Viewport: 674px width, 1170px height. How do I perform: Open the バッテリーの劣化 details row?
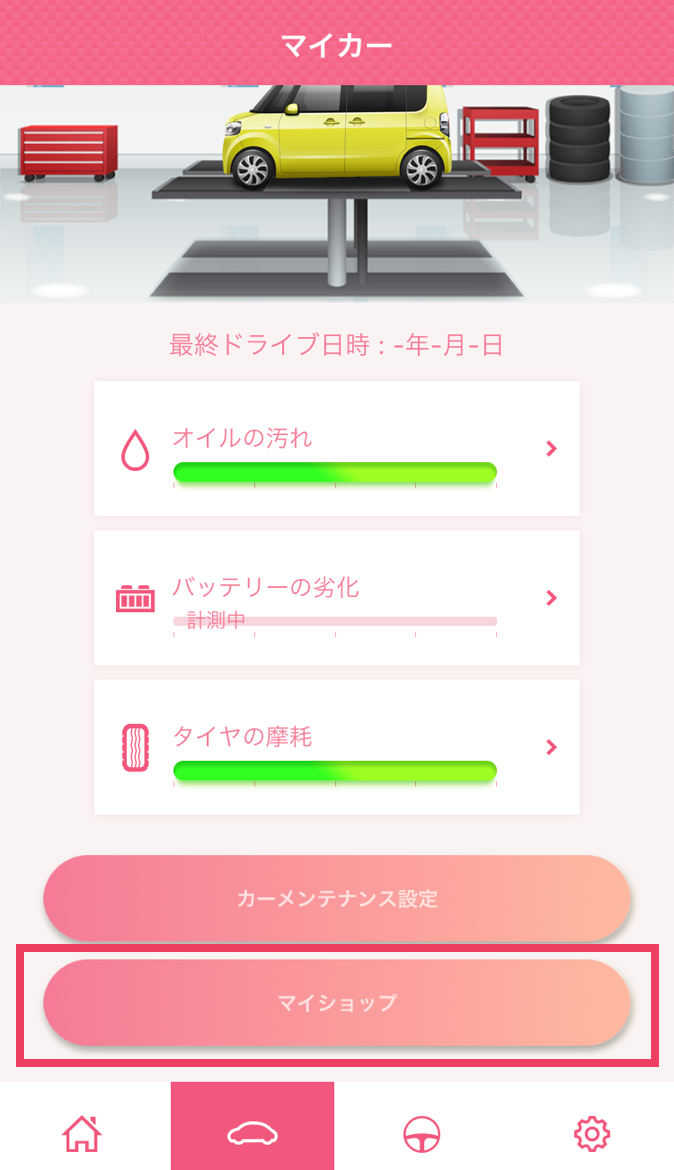(336, 598)
